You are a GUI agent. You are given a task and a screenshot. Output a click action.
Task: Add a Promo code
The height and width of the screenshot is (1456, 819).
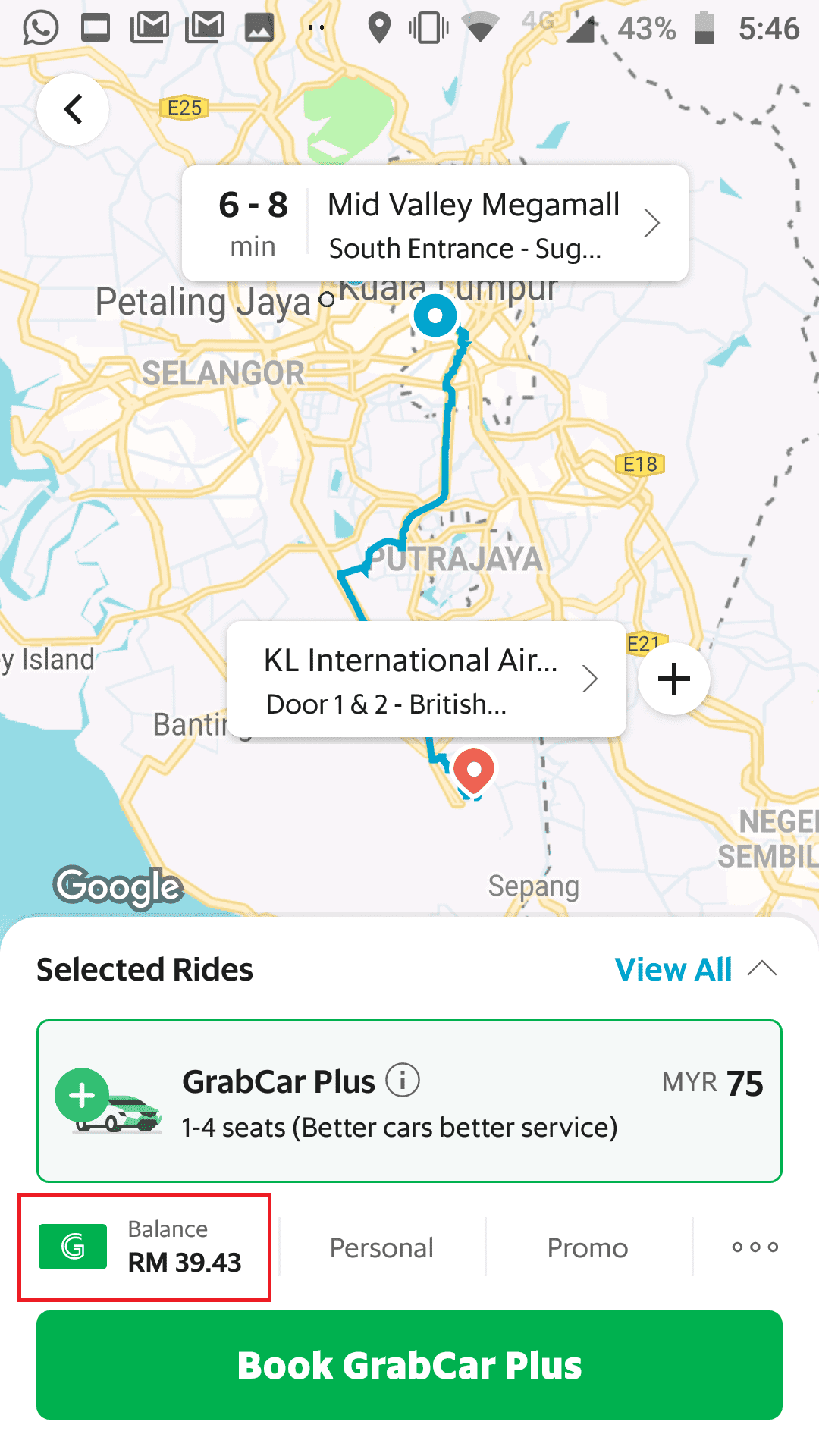[x=588, y=1247]
